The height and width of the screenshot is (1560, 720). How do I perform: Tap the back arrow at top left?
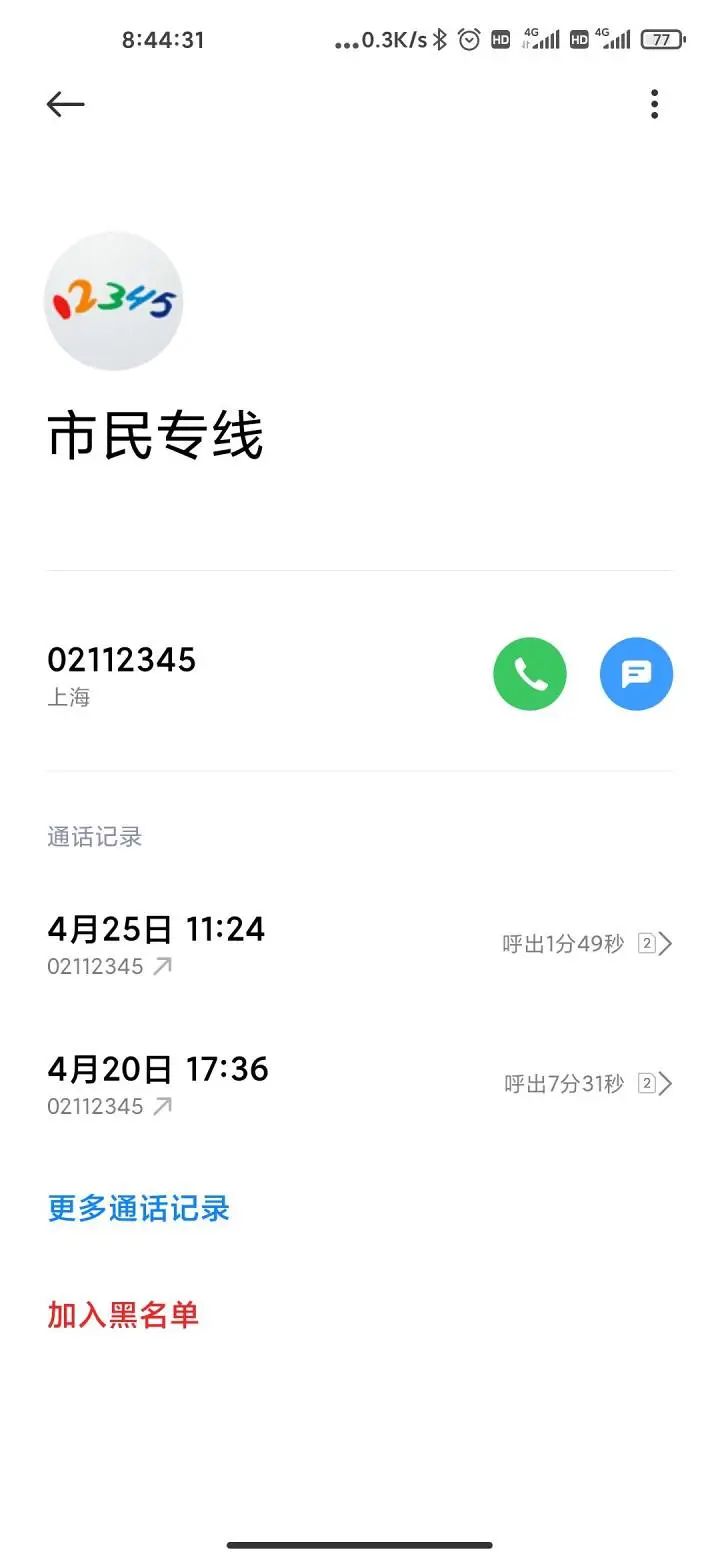tap(64, 104)
